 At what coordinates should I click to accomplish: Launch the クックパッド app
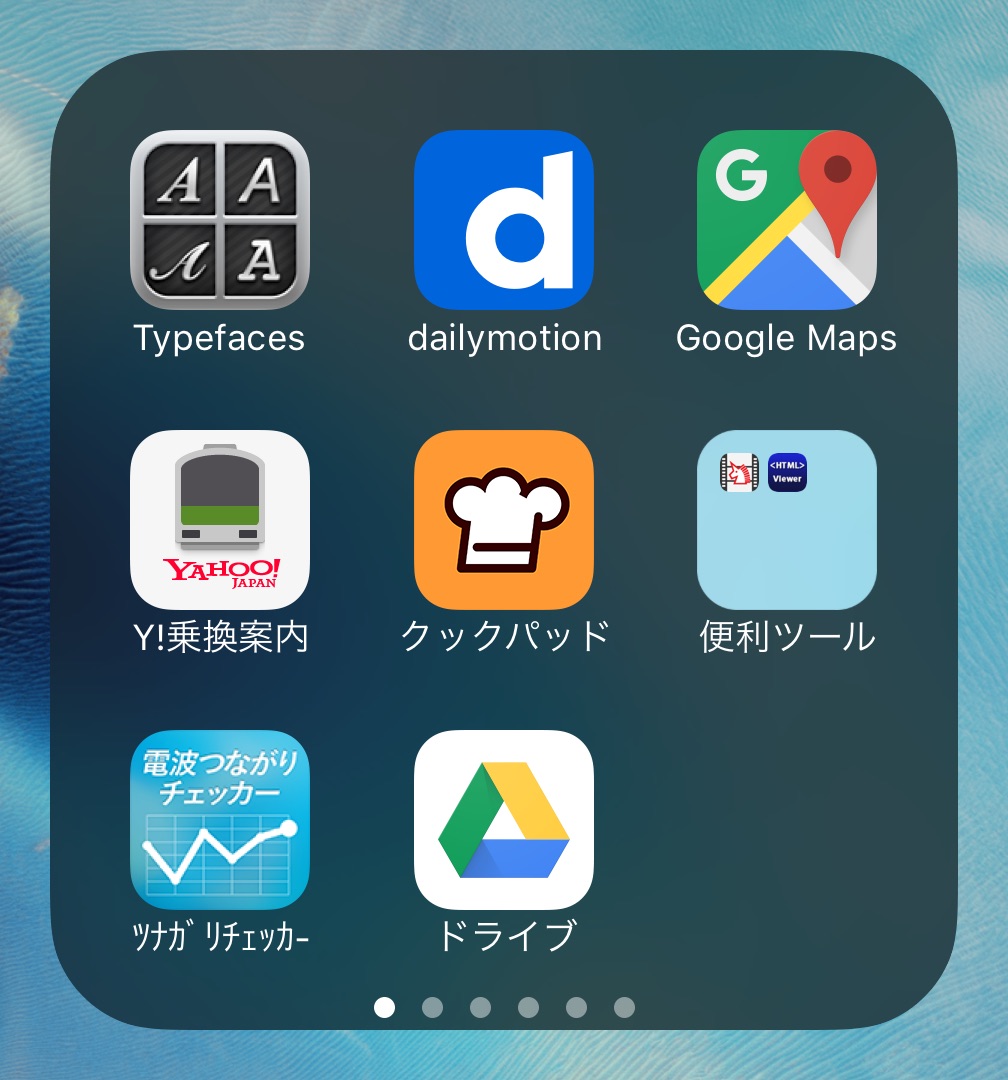click(504, 520)
